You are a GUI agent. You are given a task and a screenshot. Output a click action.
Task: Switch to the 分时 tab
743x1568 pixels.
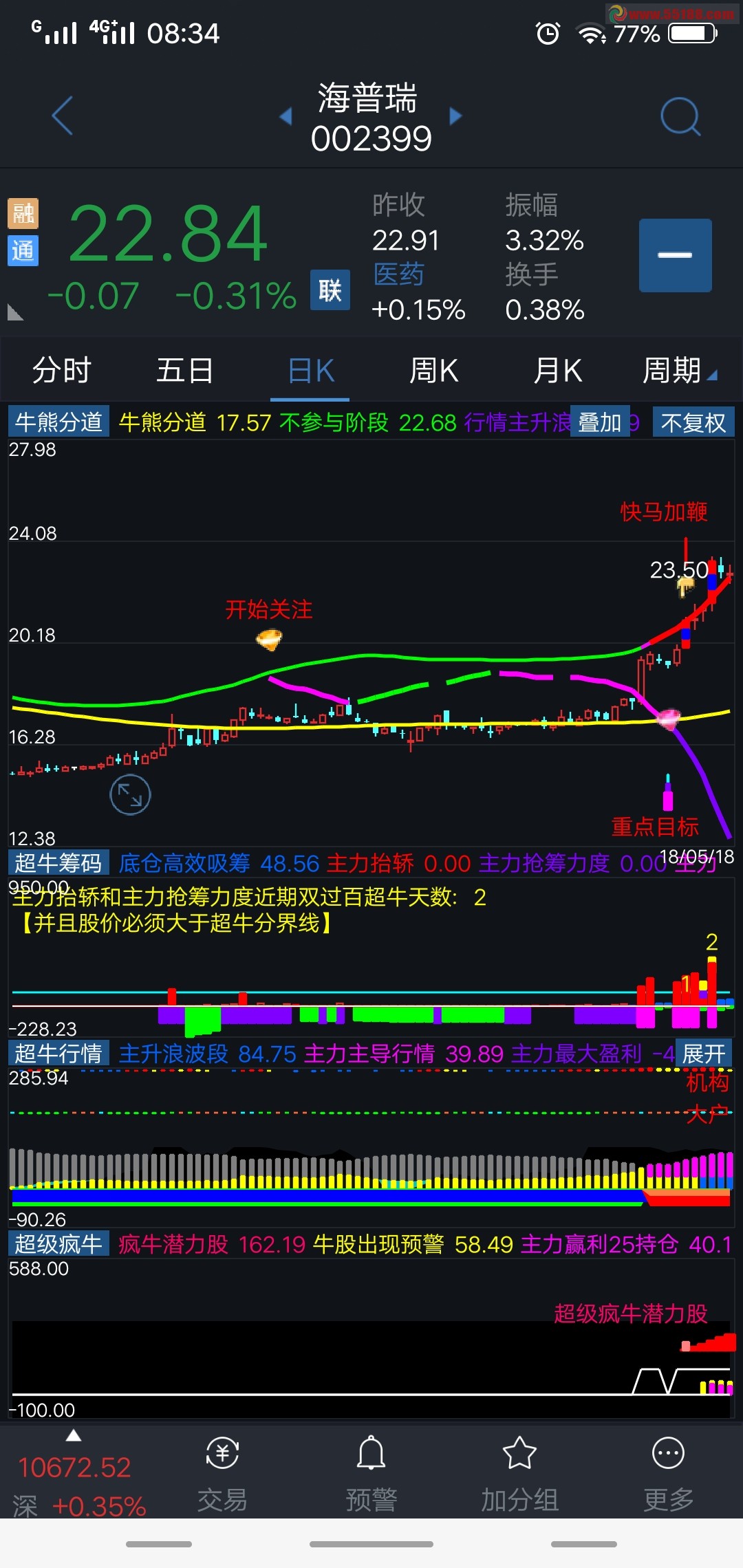pyautogui.click(x=62, y=371)
